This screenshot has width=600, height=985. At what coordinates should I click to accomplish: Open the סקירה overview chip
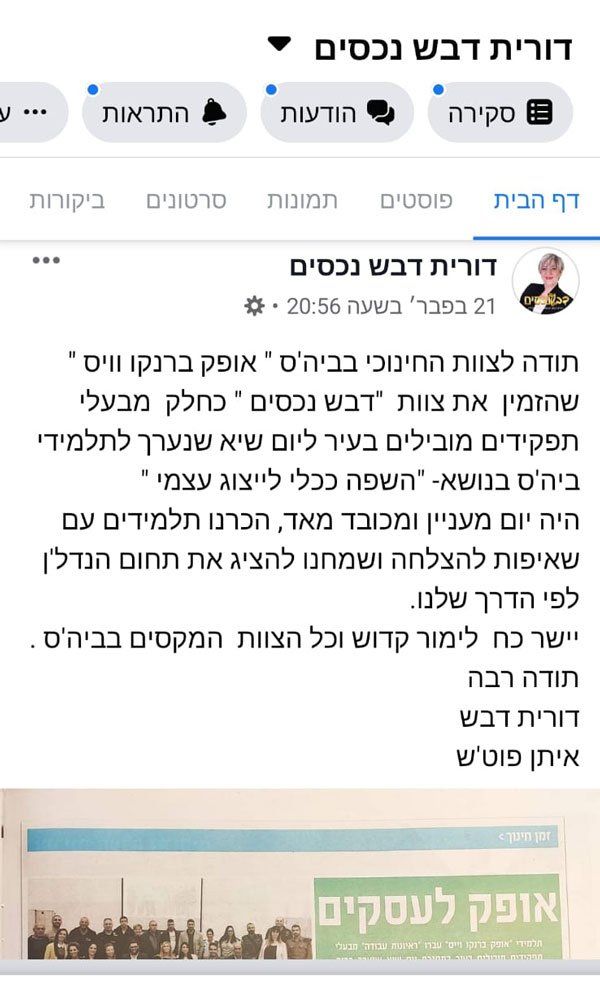(x=500, y=112)
